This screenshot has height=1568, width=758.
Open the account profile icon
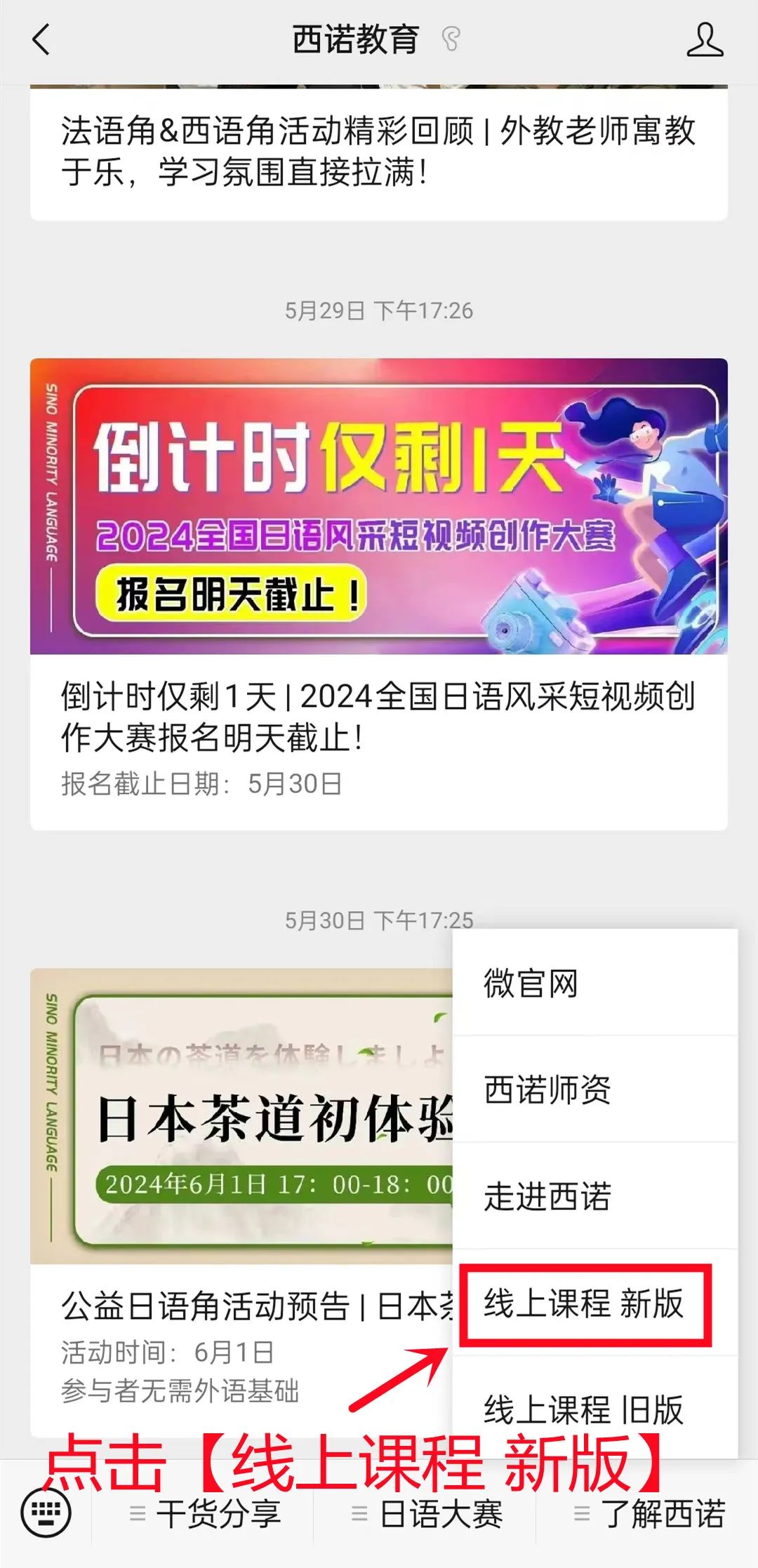704,39
